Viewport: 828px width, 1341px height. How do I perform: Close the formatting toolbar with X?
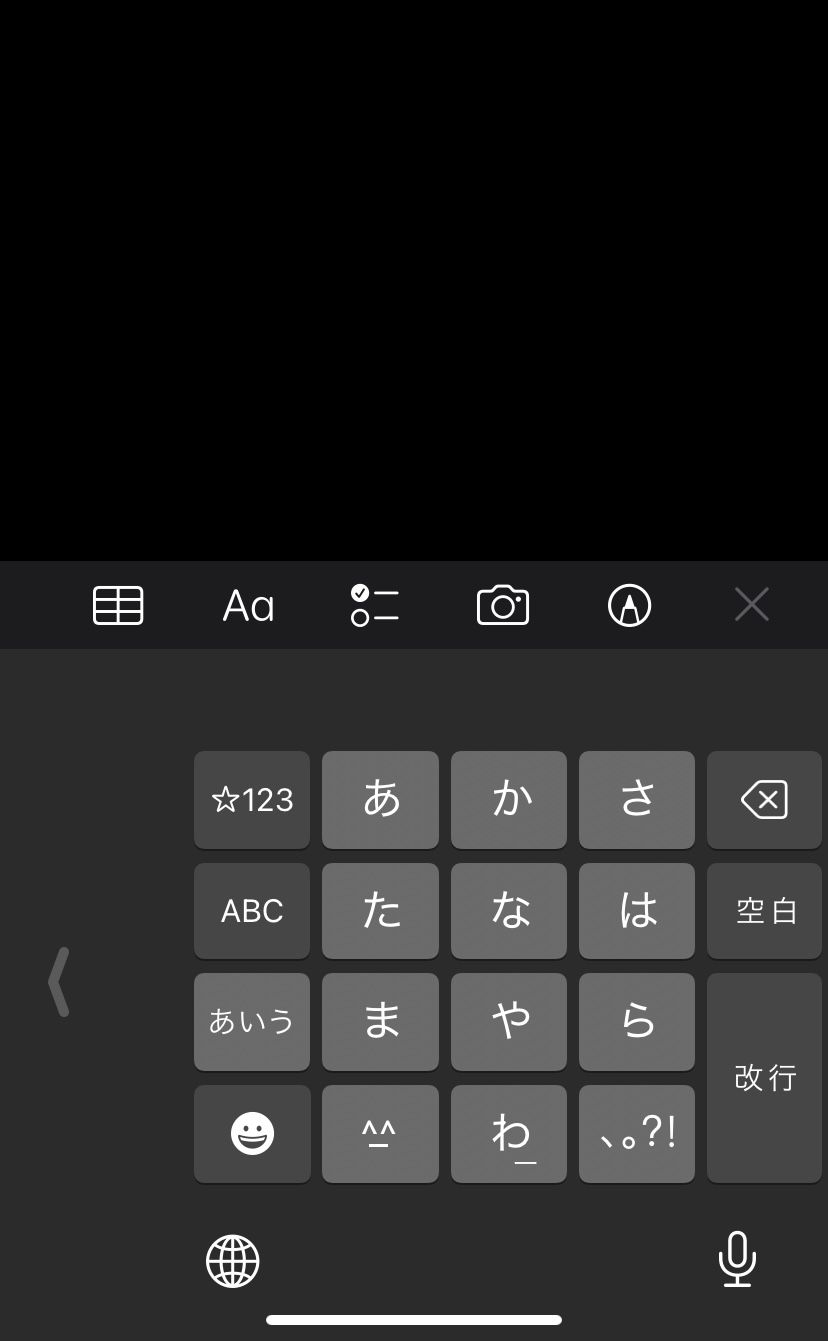[752, 604]
